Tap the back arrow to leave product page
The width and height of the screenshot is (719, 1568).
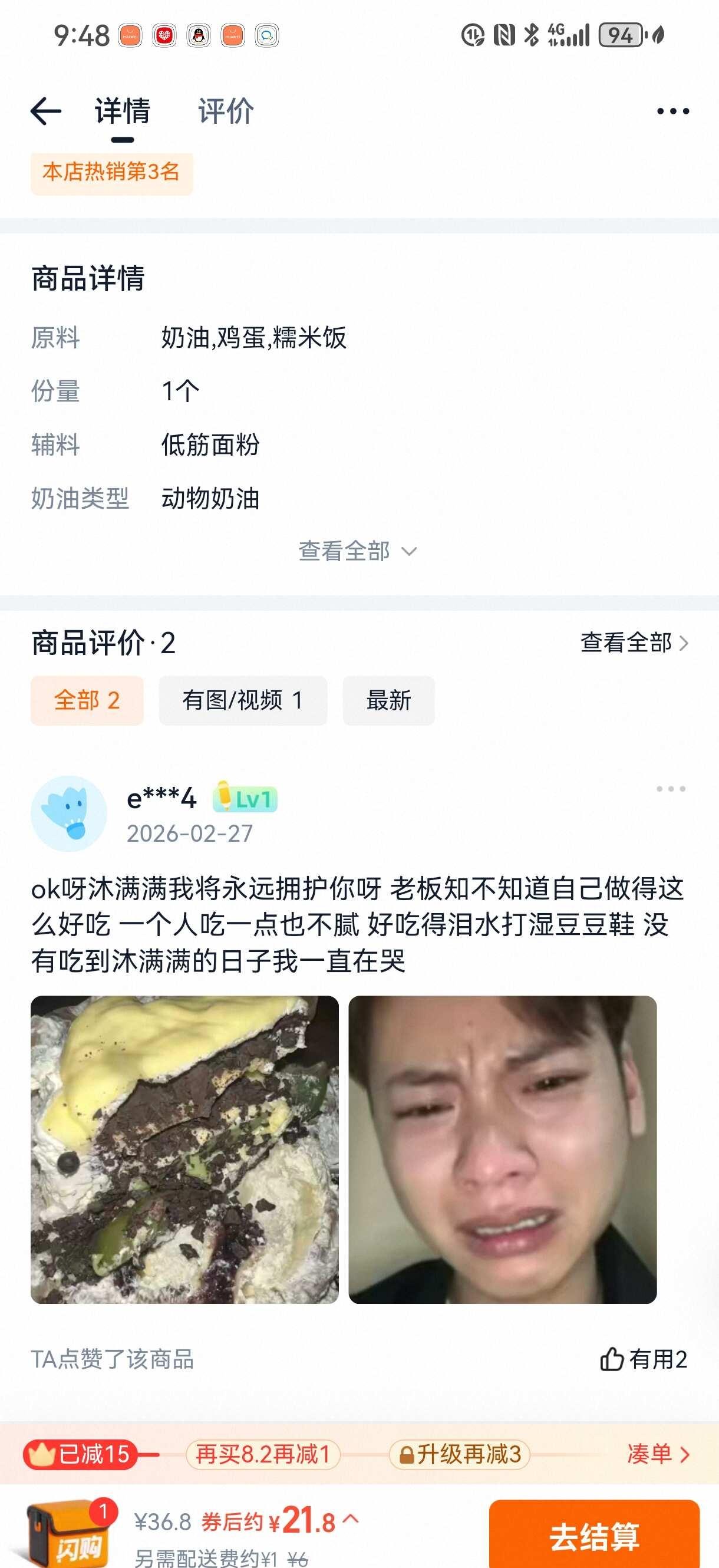(x=45, y=111)
